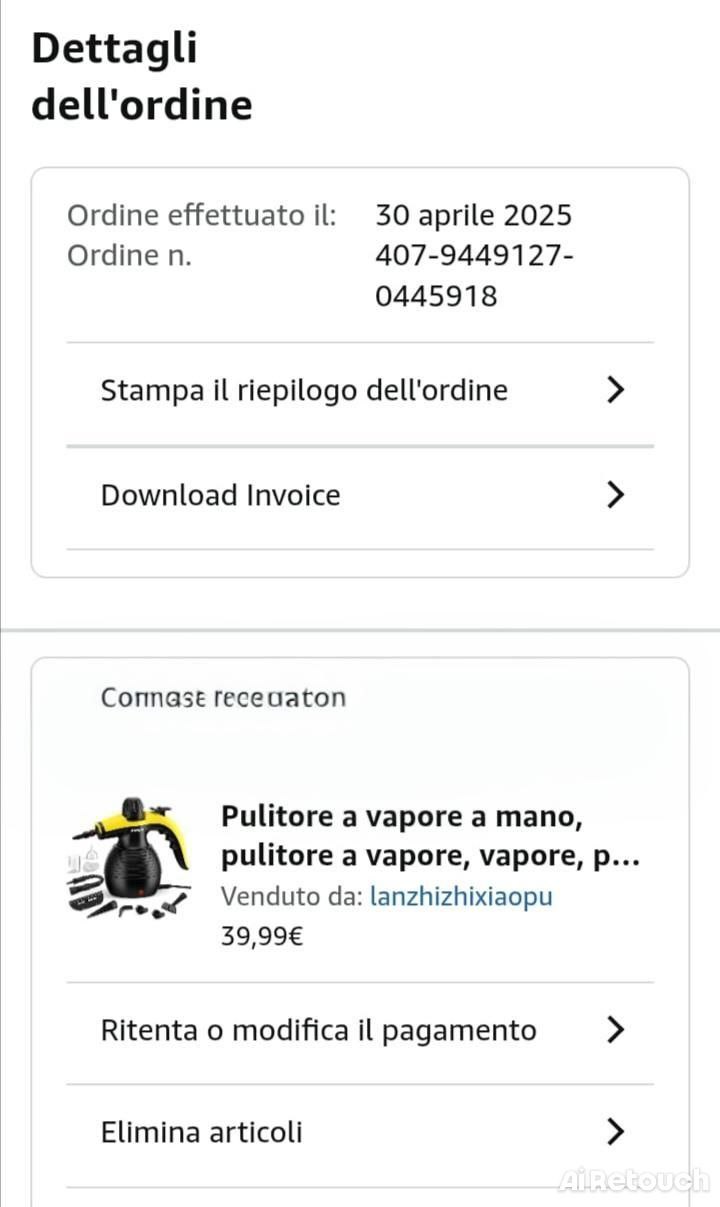The image size is (720, 1207).
Task: Tap the Download Invoice row
Action: click(360, 496)
